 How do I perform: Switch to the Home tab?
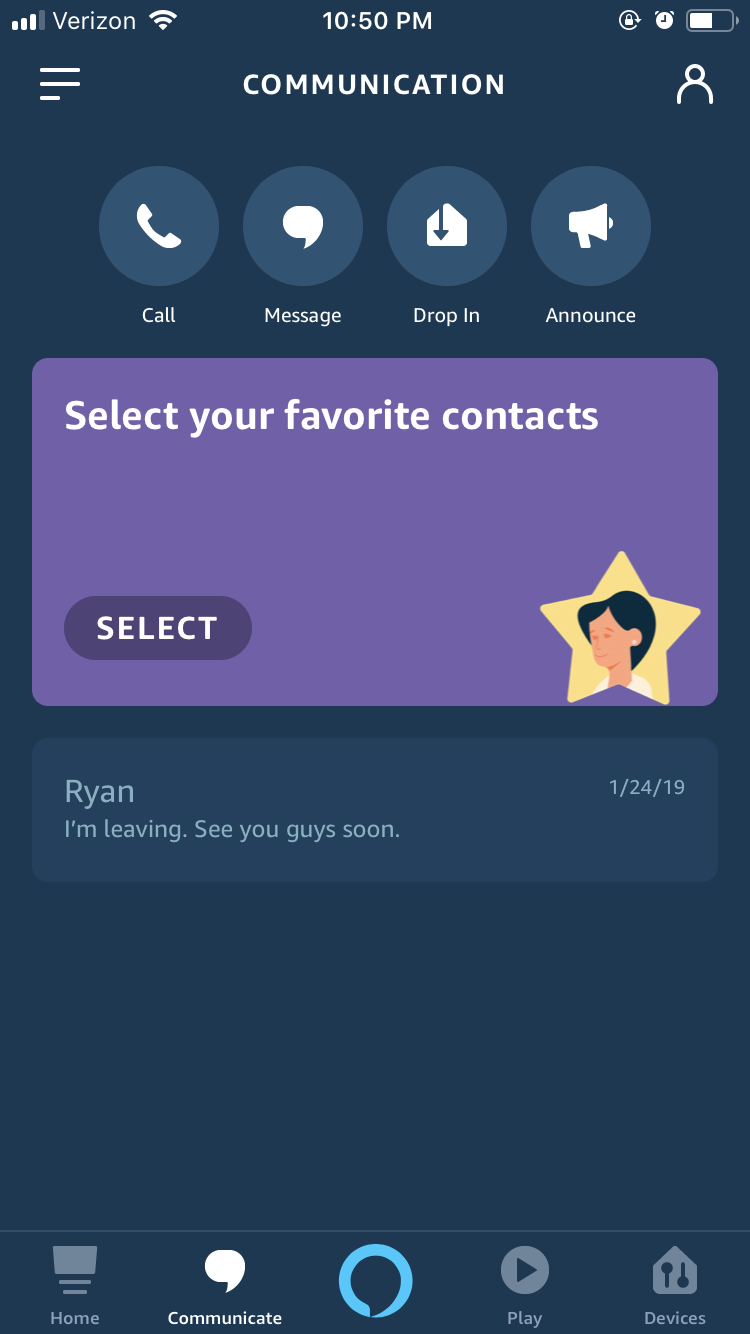click(x=75, y=1284)
